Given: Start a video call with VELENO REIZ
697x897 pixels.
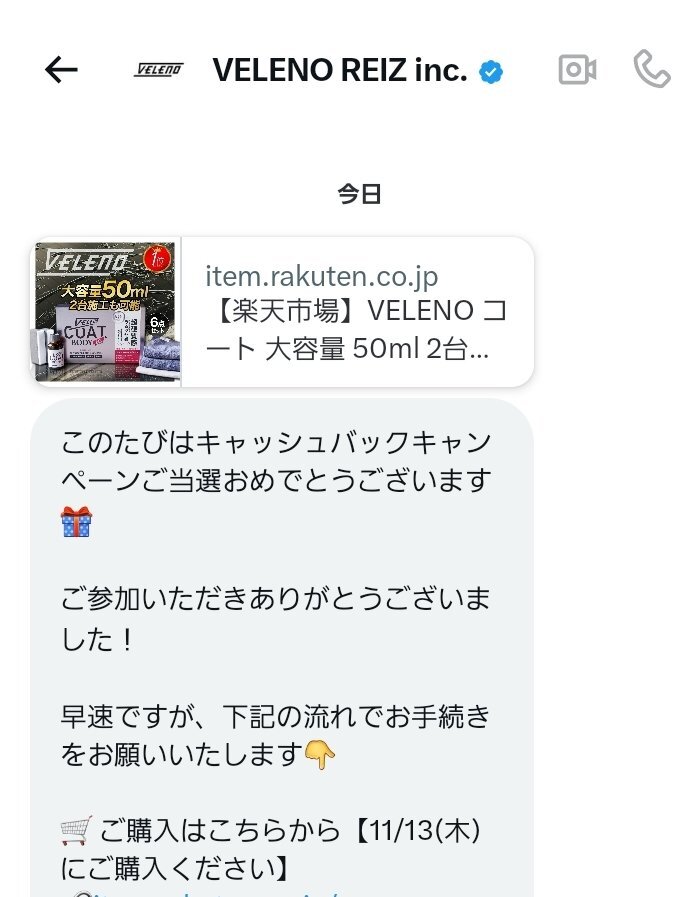Looking at the screenshot, I should [577, 70].
